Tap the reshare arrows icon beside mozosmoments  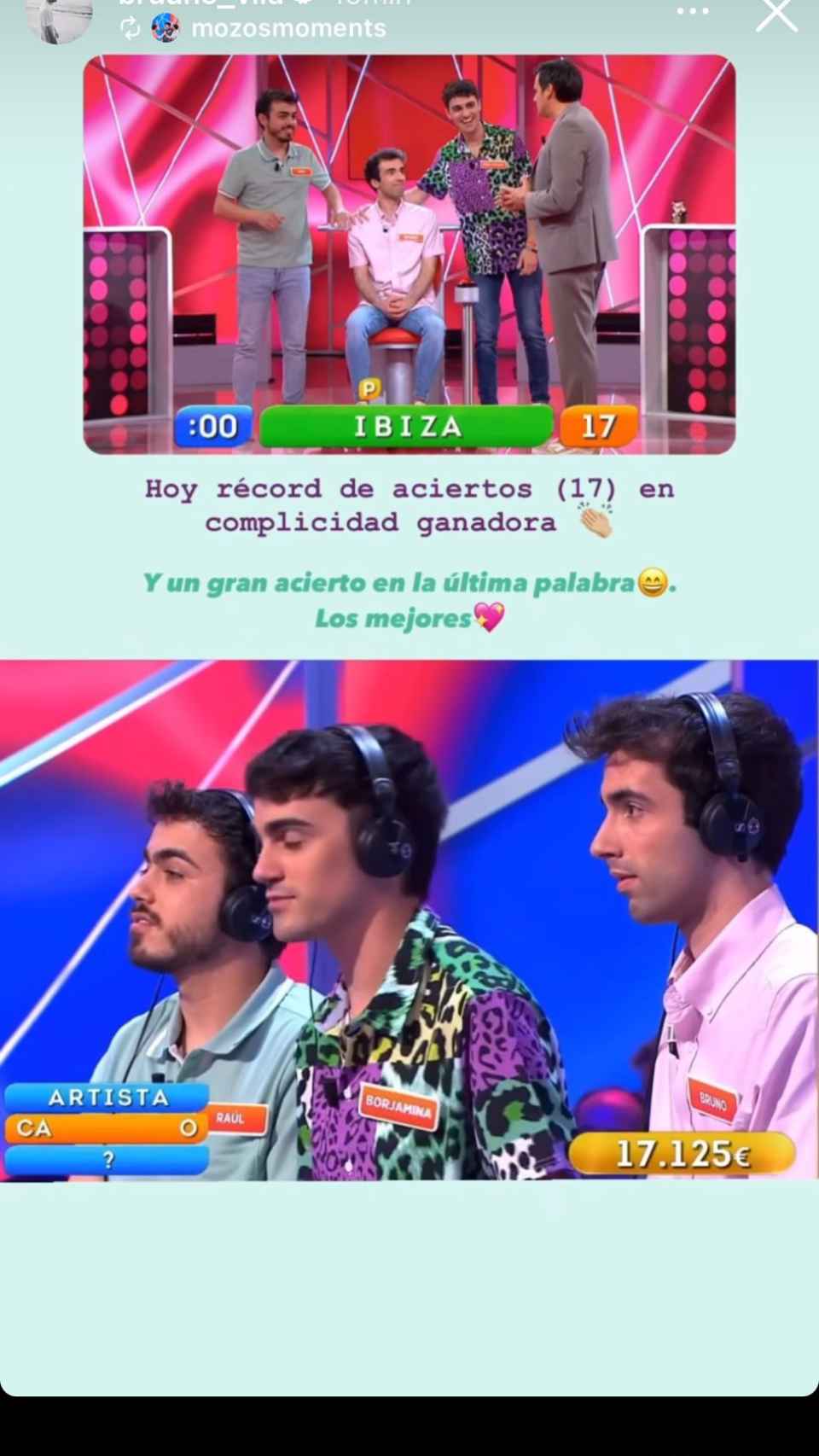click(x=130, y=28)
